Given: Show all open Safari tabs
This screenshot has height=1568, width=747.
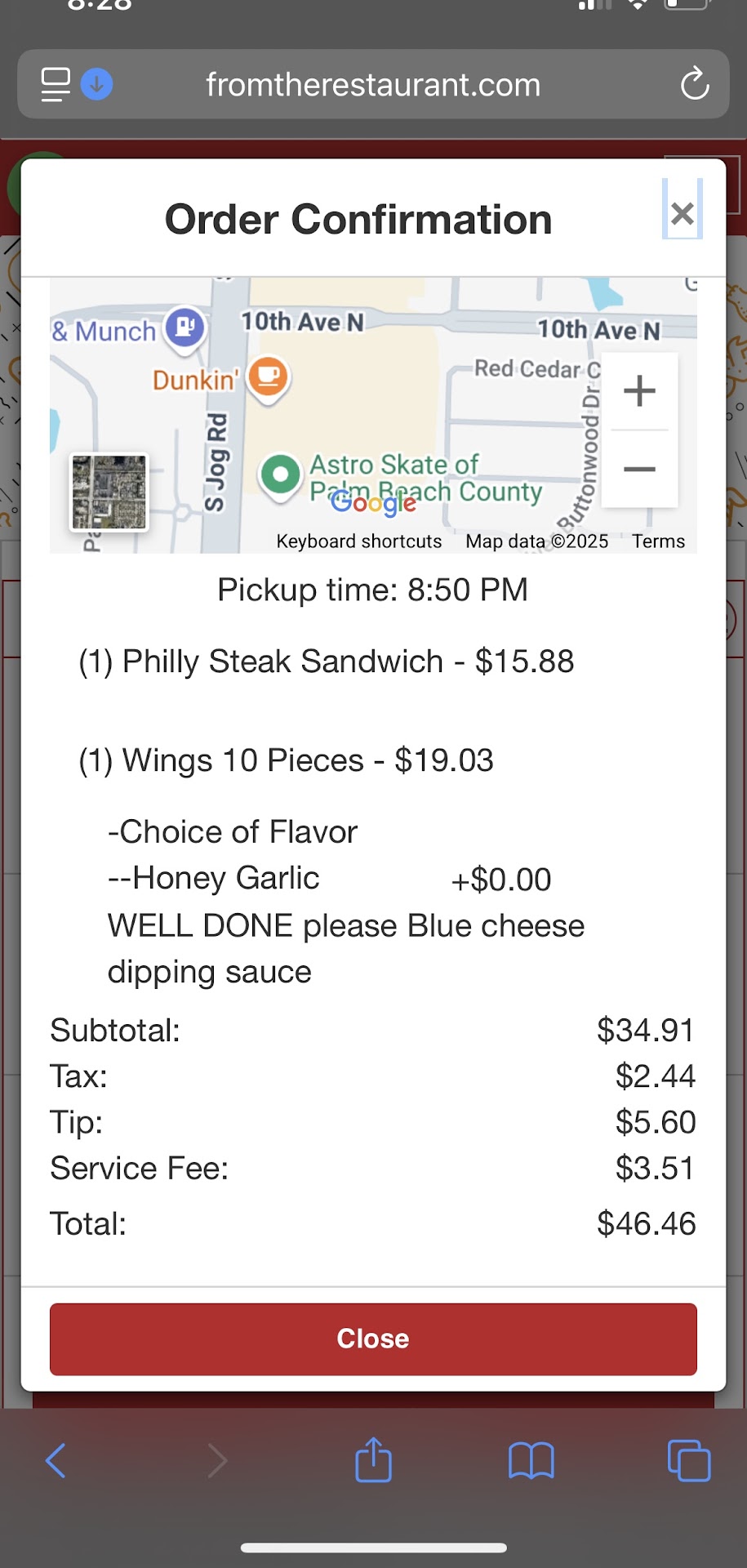Looking at the screenshot, I should tap(688, 1460).
